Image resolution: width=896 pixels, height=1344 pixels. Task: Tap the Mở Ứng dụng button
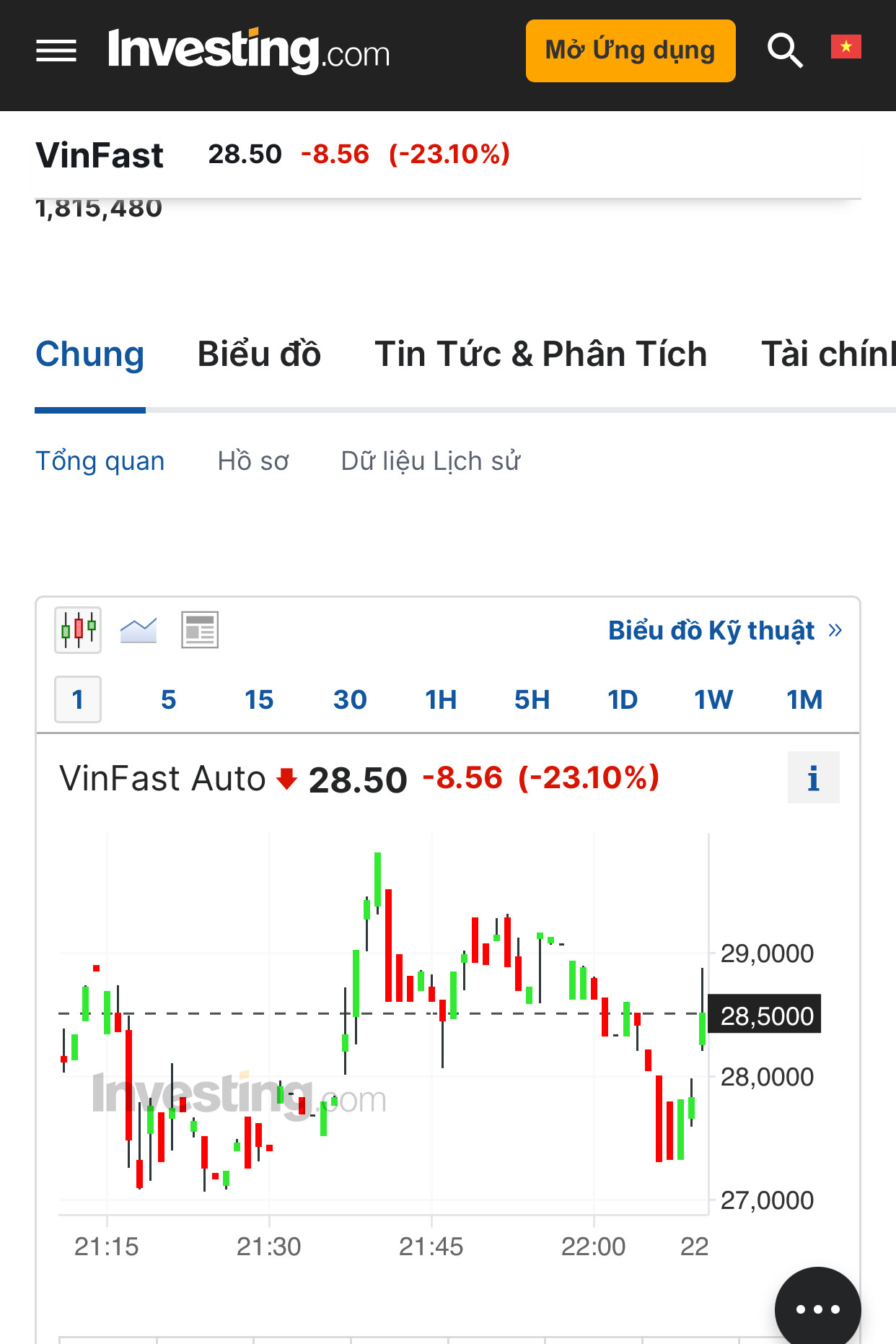[630, 51]
